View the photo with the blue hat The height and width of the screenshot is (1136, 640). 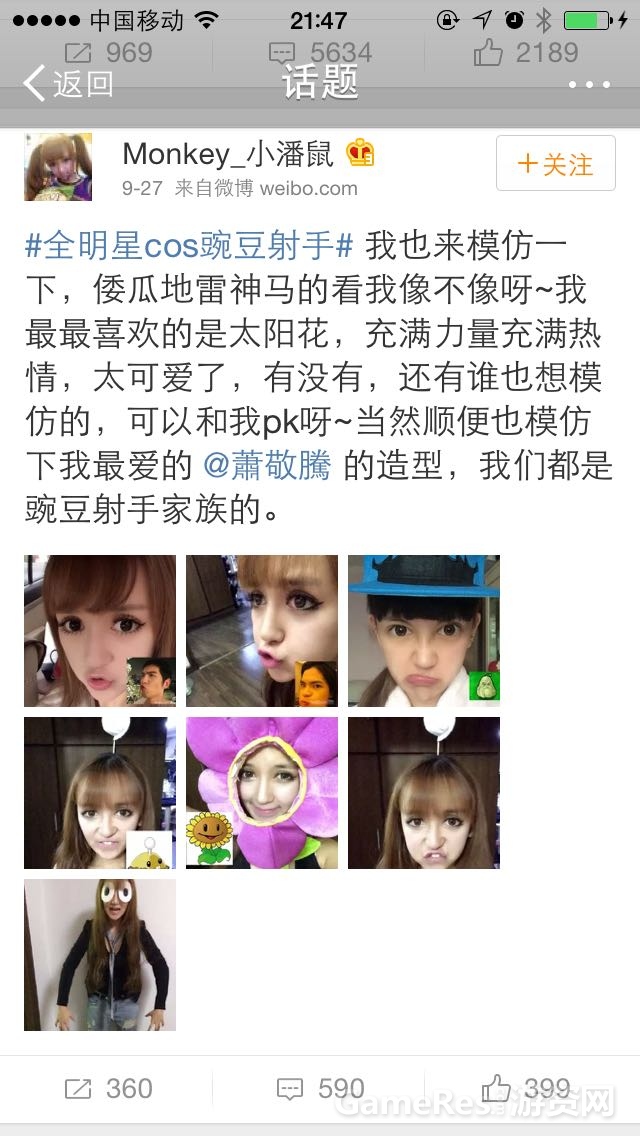coord(424,631)
